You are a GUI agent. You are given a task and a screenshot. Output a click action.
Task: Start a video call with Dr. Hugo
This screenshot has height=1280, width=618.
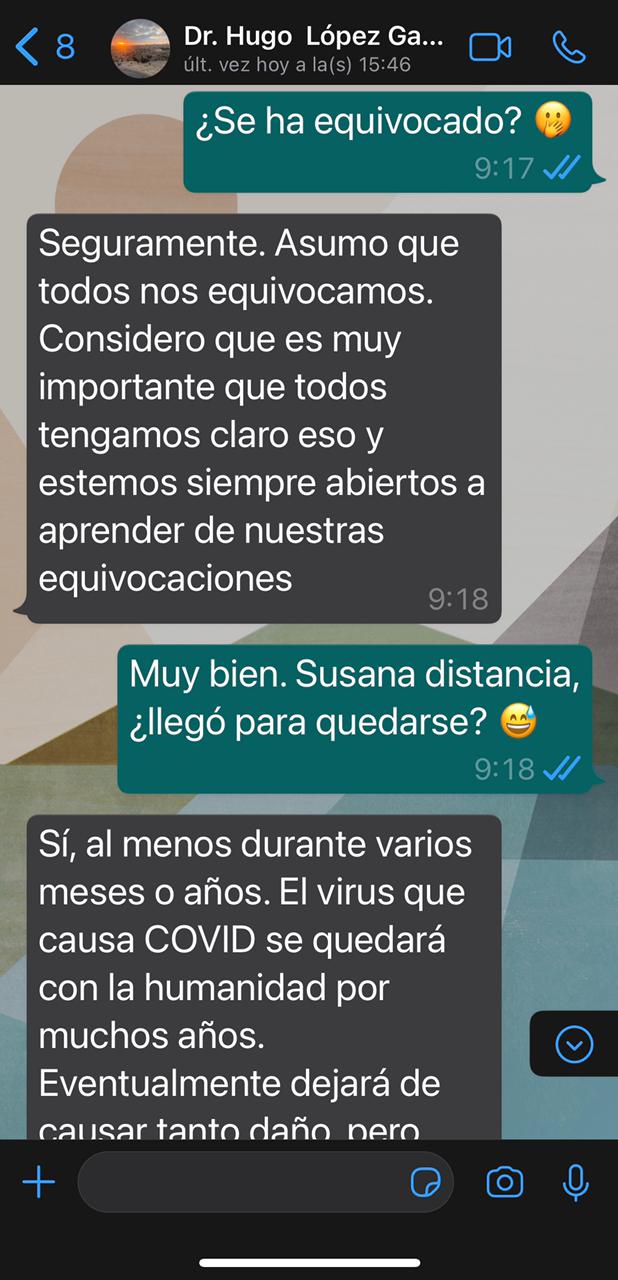pyautogui.click(x=490, y=47)
